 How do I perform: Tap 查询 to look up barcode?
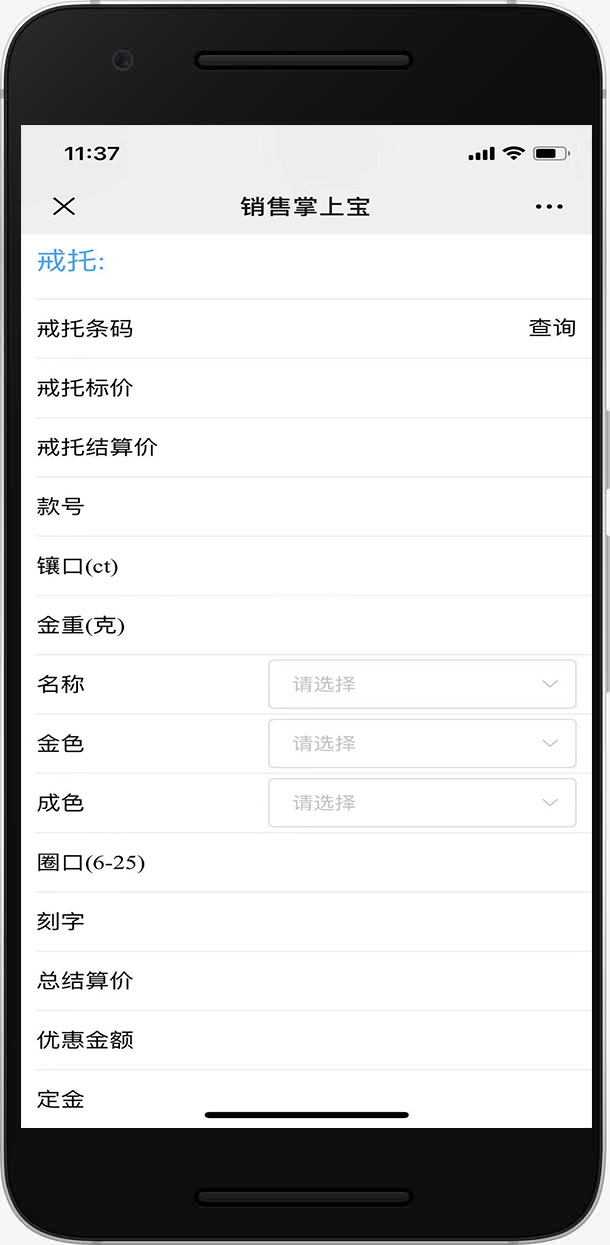coord(552,328)
